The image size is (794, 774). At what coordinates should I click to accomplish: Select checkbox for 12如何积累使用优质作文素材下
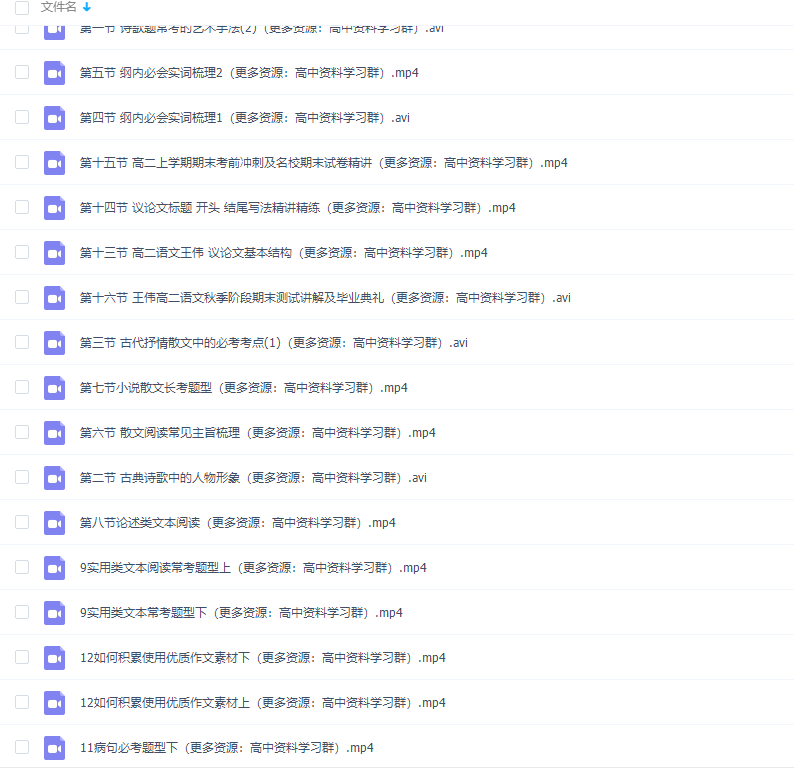(x=22, y=657)
